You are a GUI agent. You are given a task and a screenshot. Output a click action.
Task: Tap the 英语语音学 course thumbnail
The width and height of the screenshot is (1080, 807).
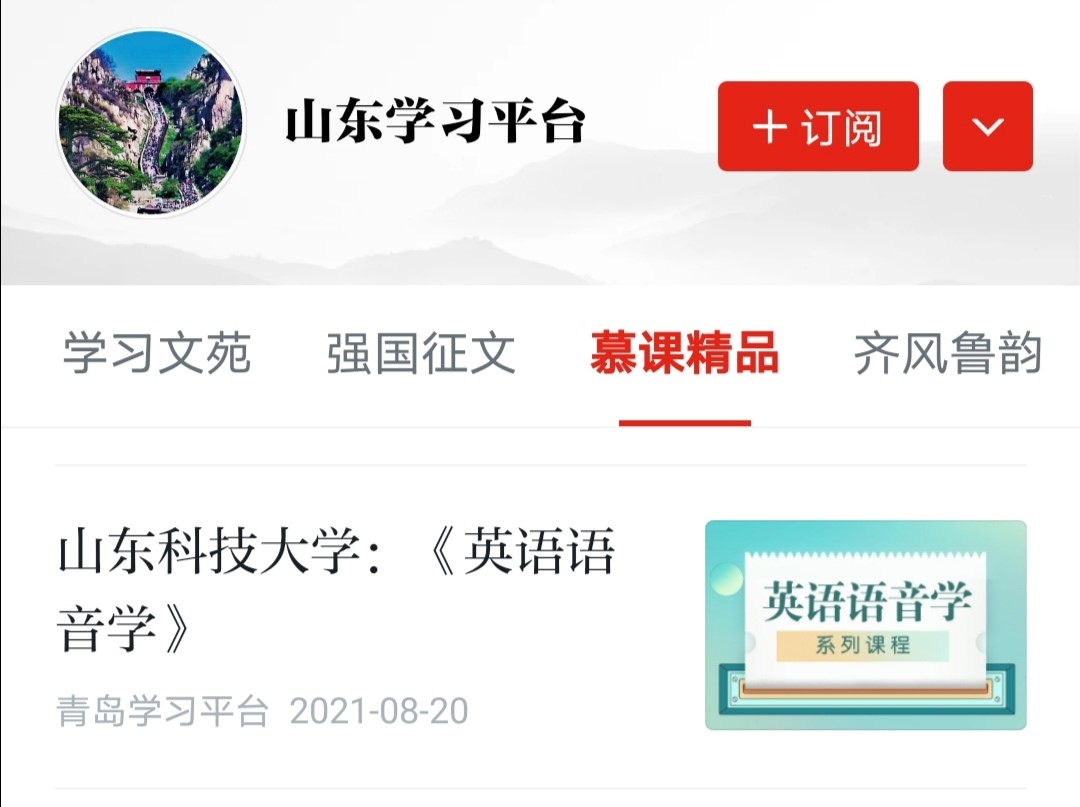pos(865,625)
